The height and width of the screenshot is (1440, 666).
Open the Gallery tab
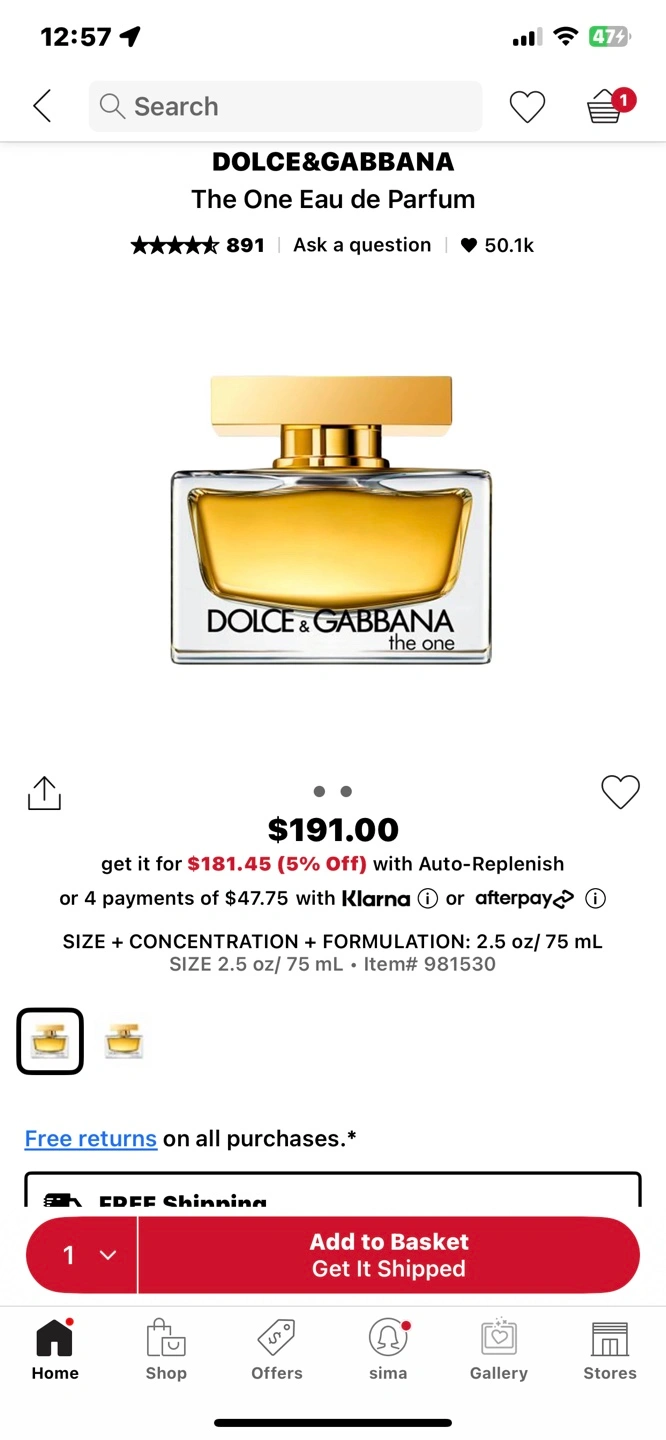coord(498,1351)
